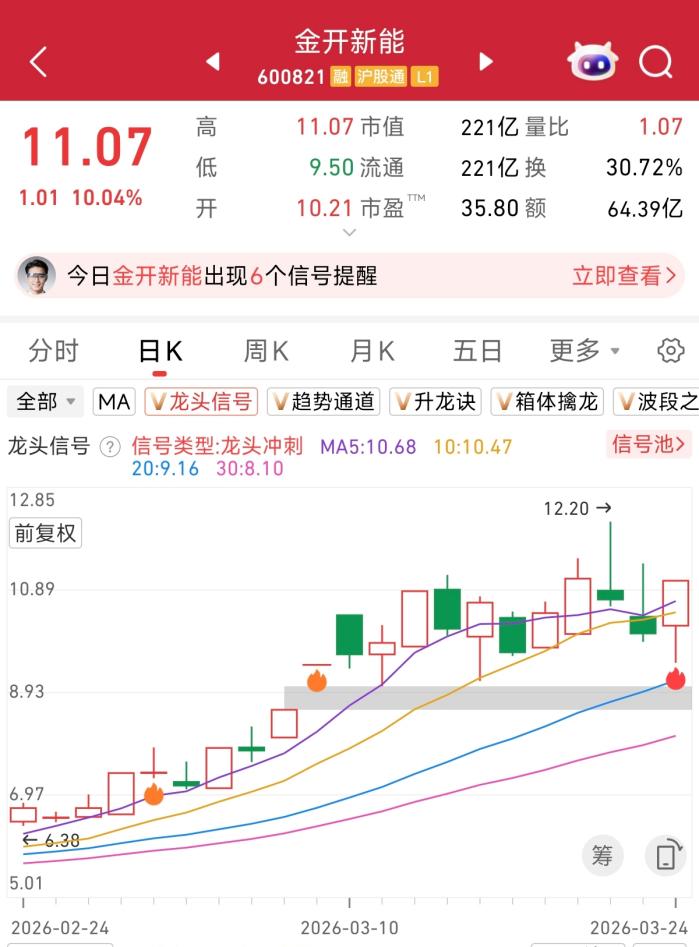The width and height of the screenshot is (699, 947).
Task: Show help for 龙头信号
Action: pos(111,446)
